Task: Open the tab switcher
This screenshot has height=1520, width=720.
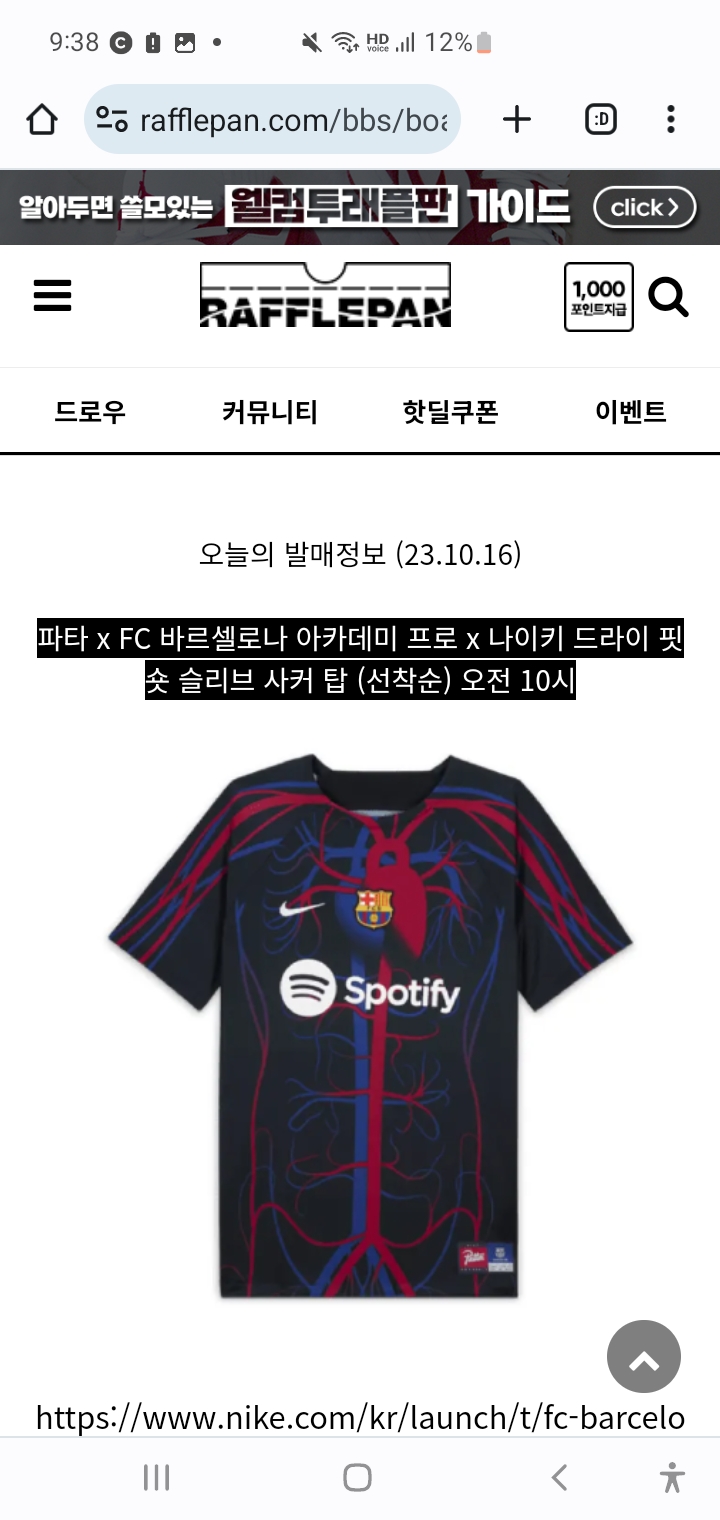Action: point(600,120)
